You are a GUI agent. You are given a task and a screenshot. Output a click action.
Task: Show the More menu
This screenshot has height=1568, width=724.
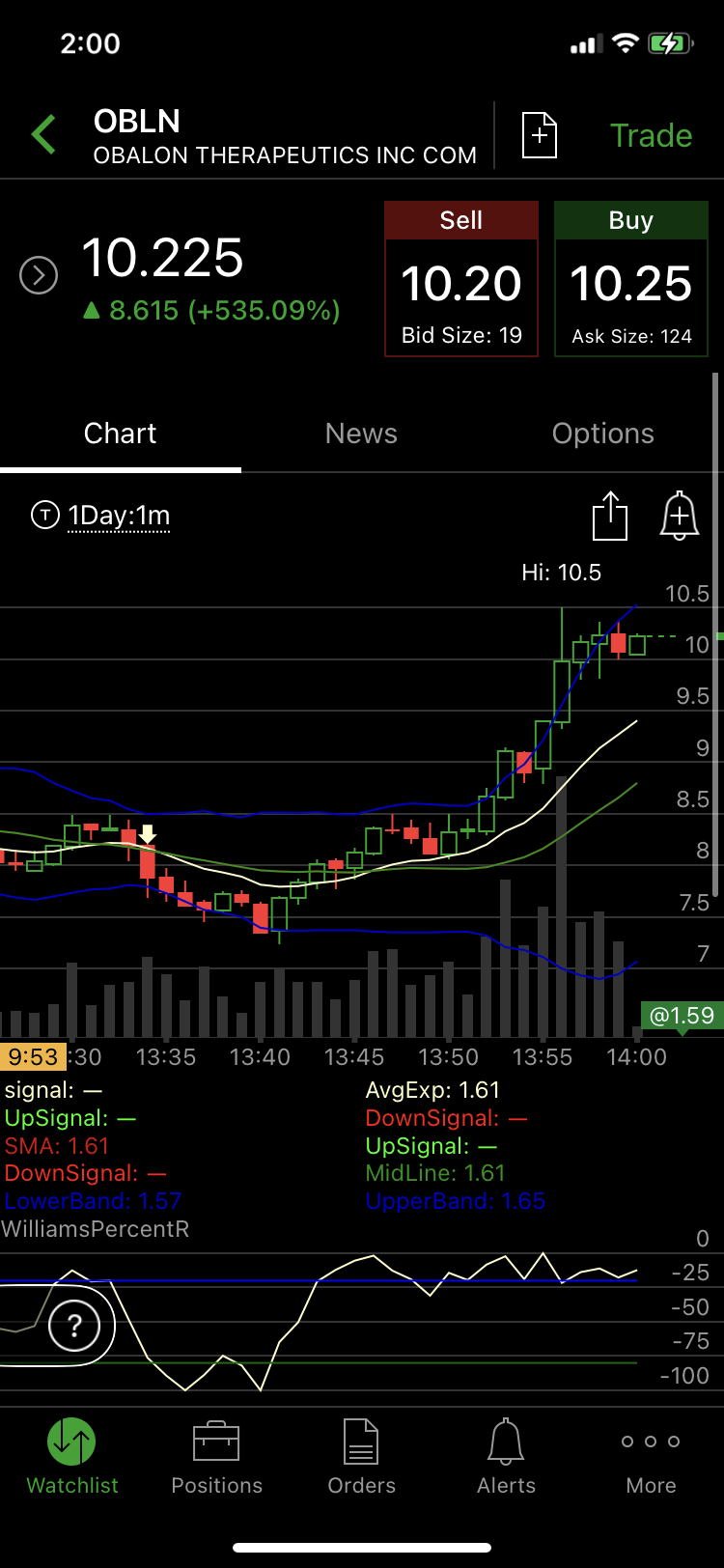651,1456
